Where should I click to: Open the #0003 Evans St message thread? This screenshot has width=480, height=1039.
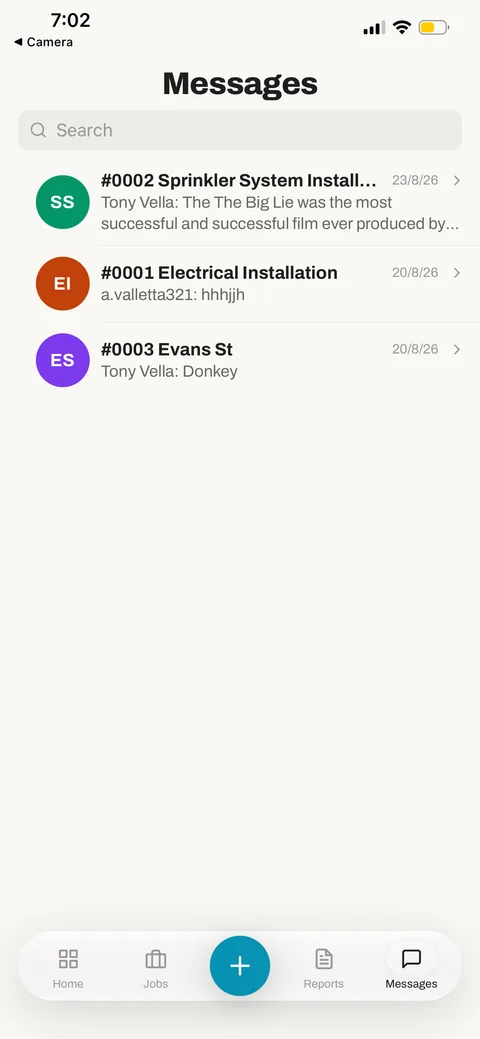(240, 360)
